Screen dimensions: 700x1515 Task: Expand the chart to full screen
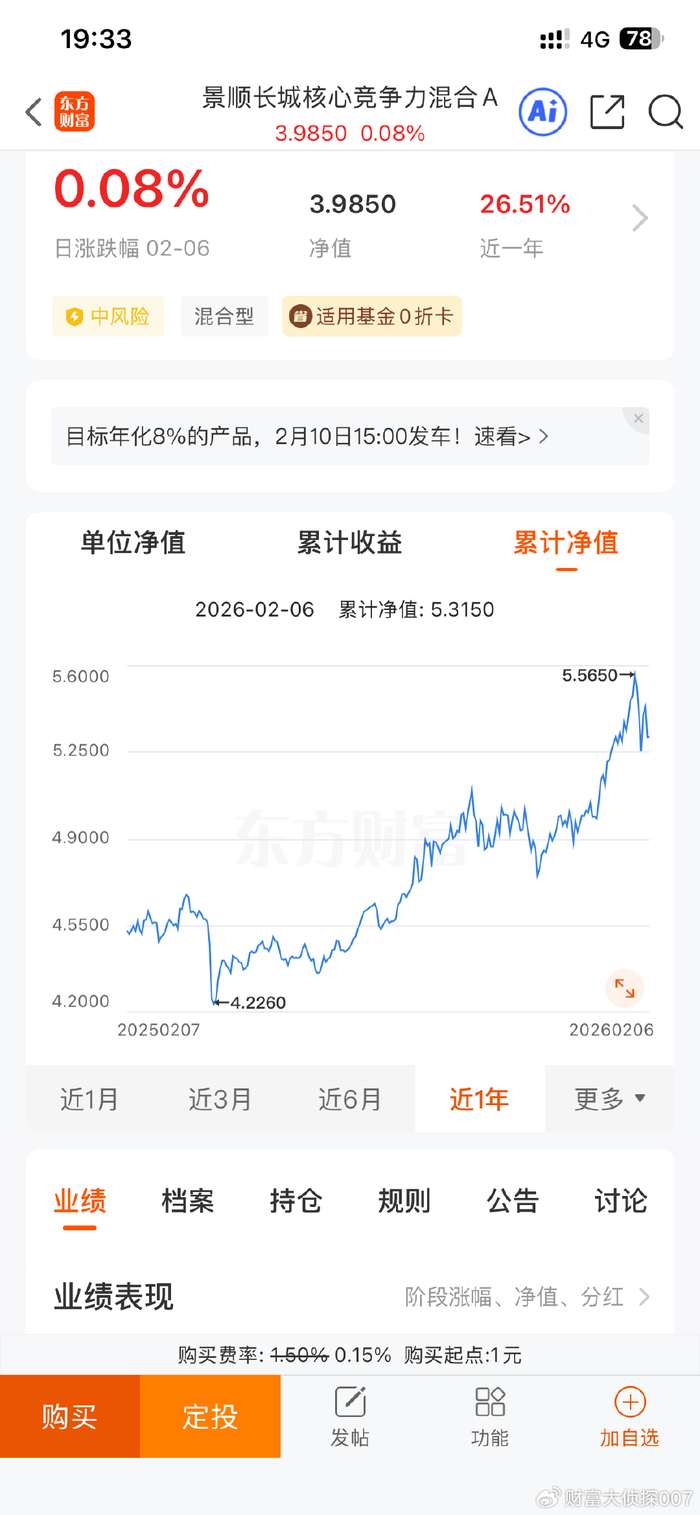[x=624, y=988]
